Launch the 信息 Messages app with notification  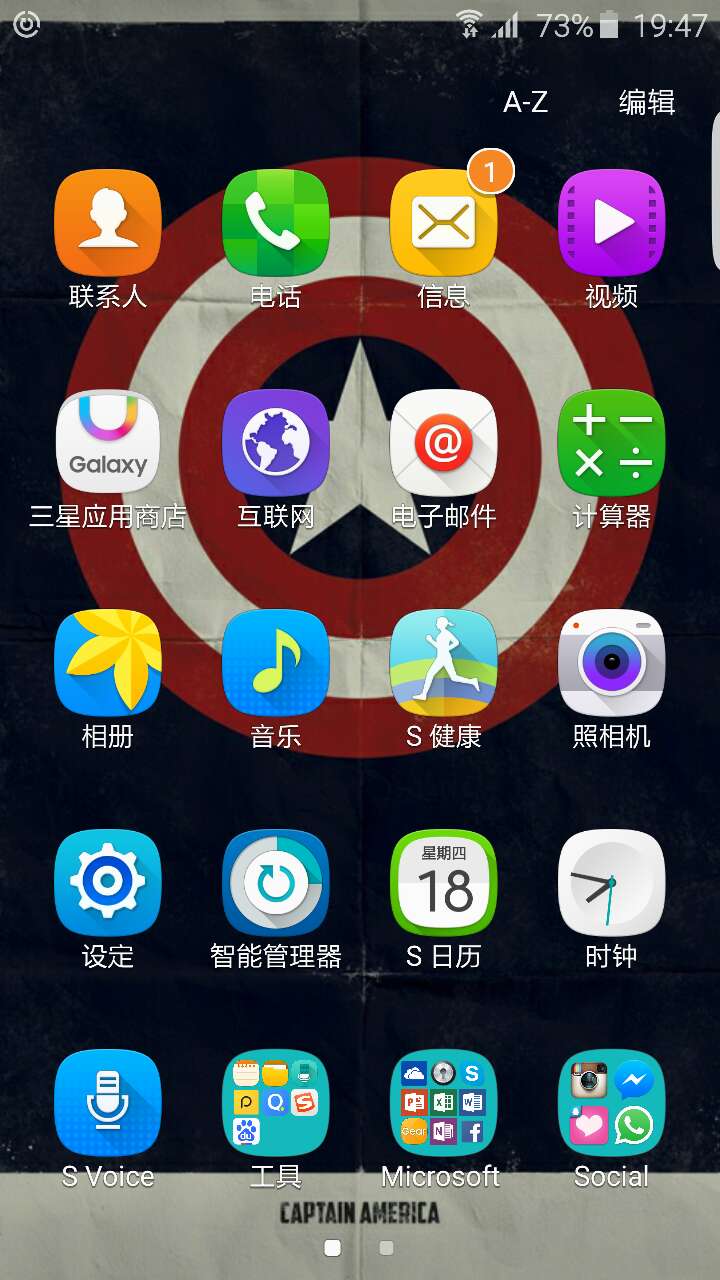point(444,220)
